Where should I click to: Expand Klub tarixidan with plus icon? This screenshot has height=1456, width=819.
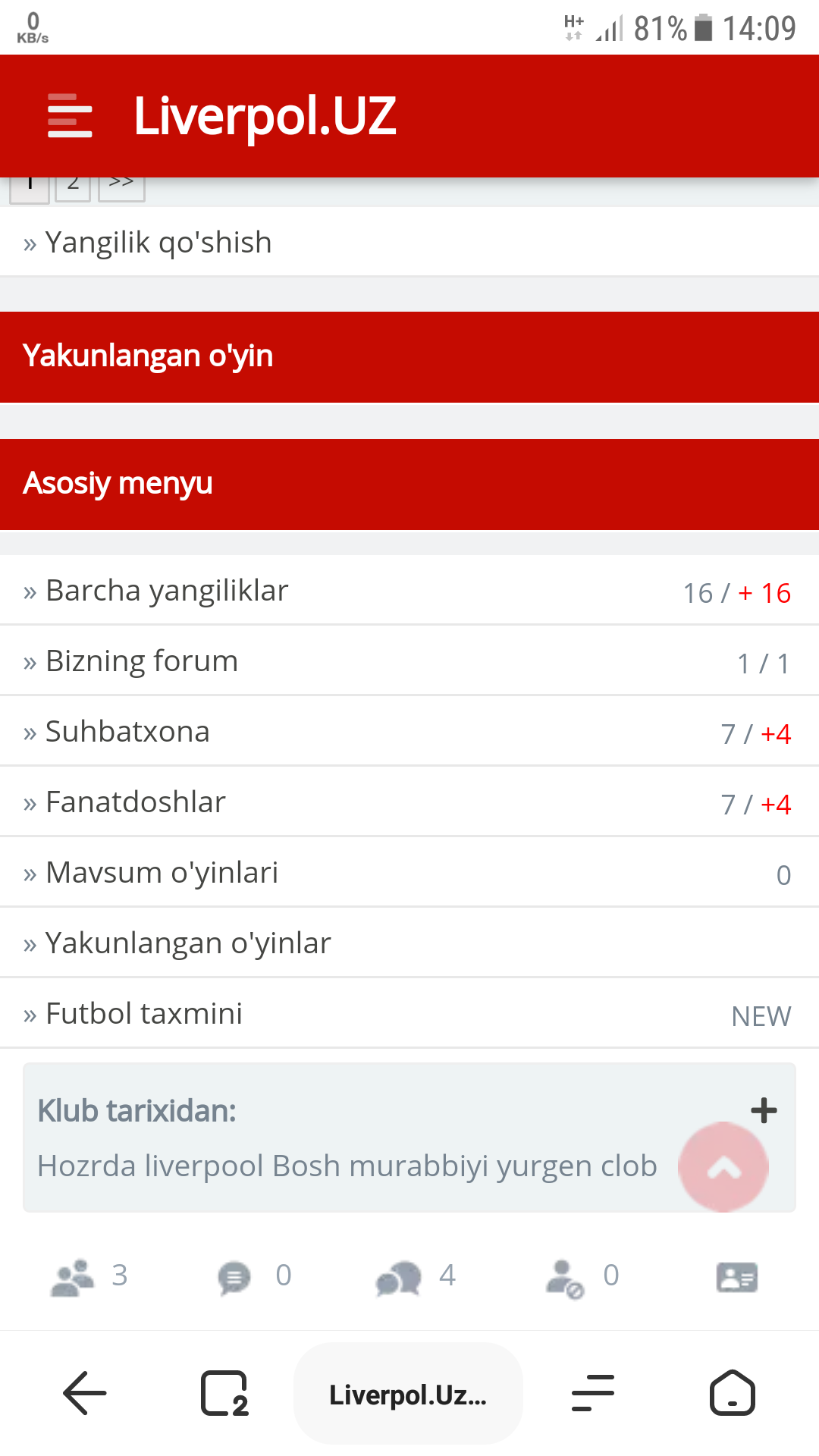pos(764,1110)
